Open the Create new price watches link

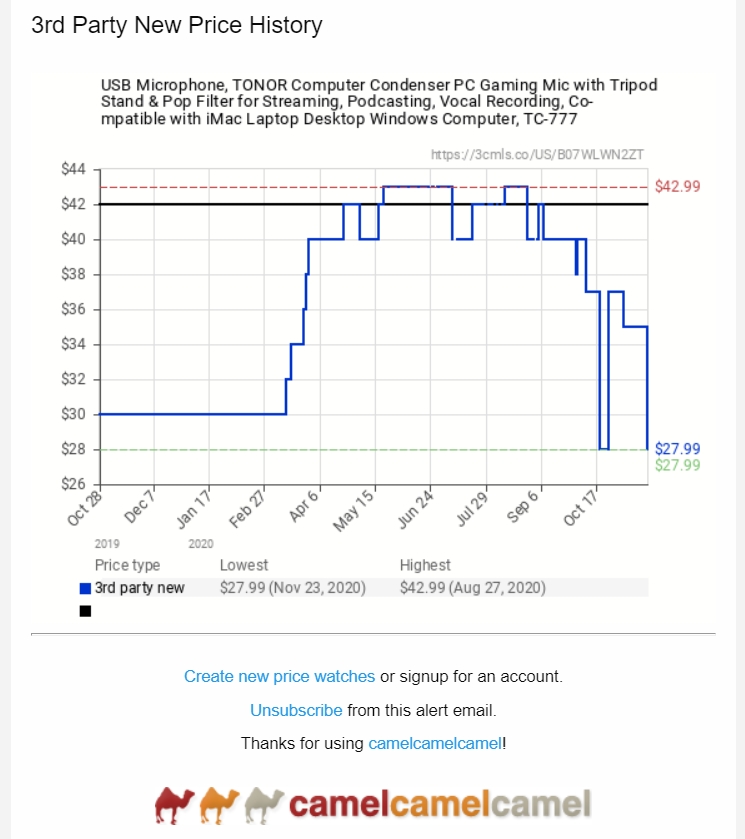pyautogui.click(x=279, y=677)
